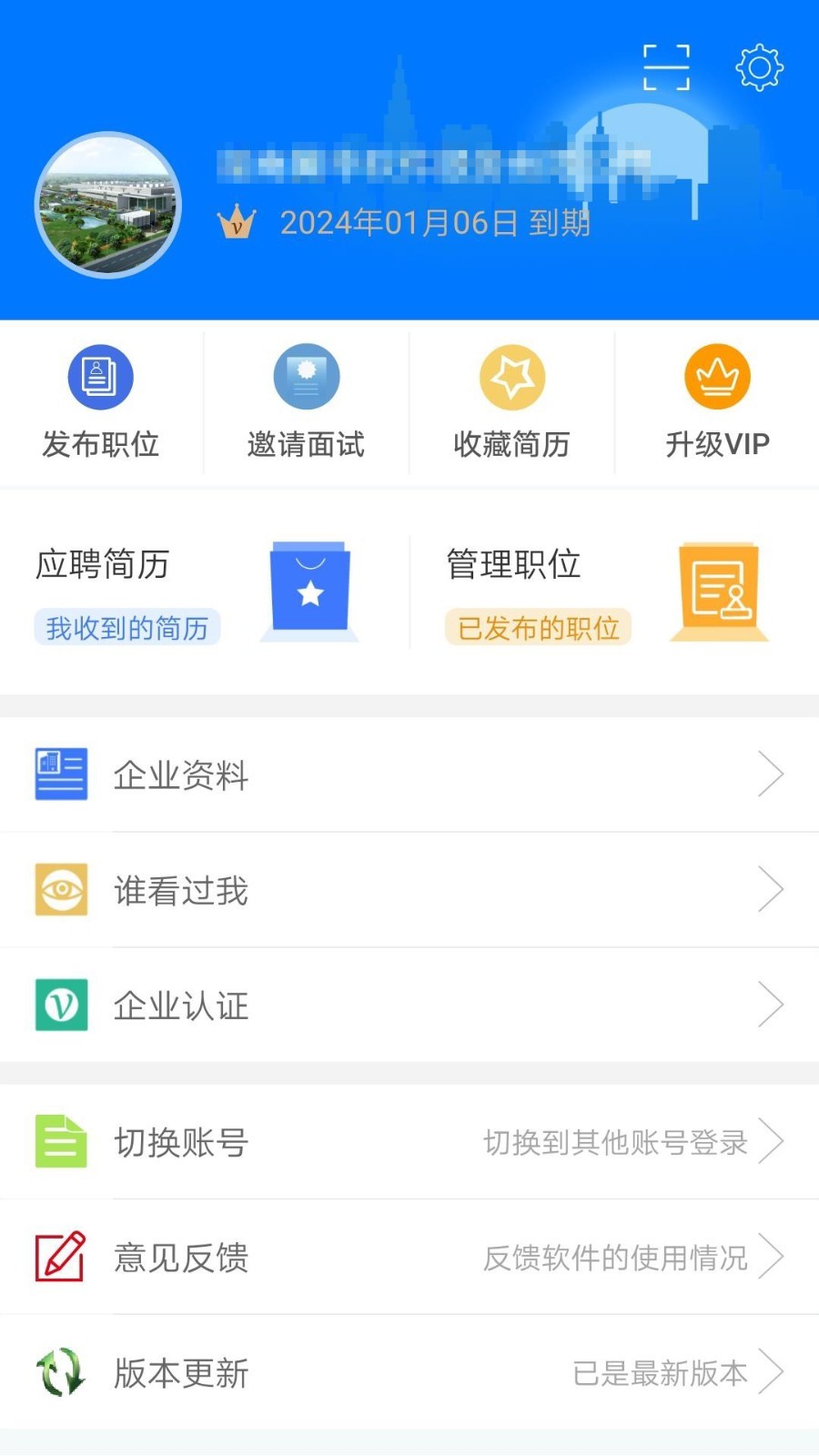The width and height of the screenshot is (819, 1456).
Task: Select the 发布职位 (post job) icon
Action: tap(100, 376)
